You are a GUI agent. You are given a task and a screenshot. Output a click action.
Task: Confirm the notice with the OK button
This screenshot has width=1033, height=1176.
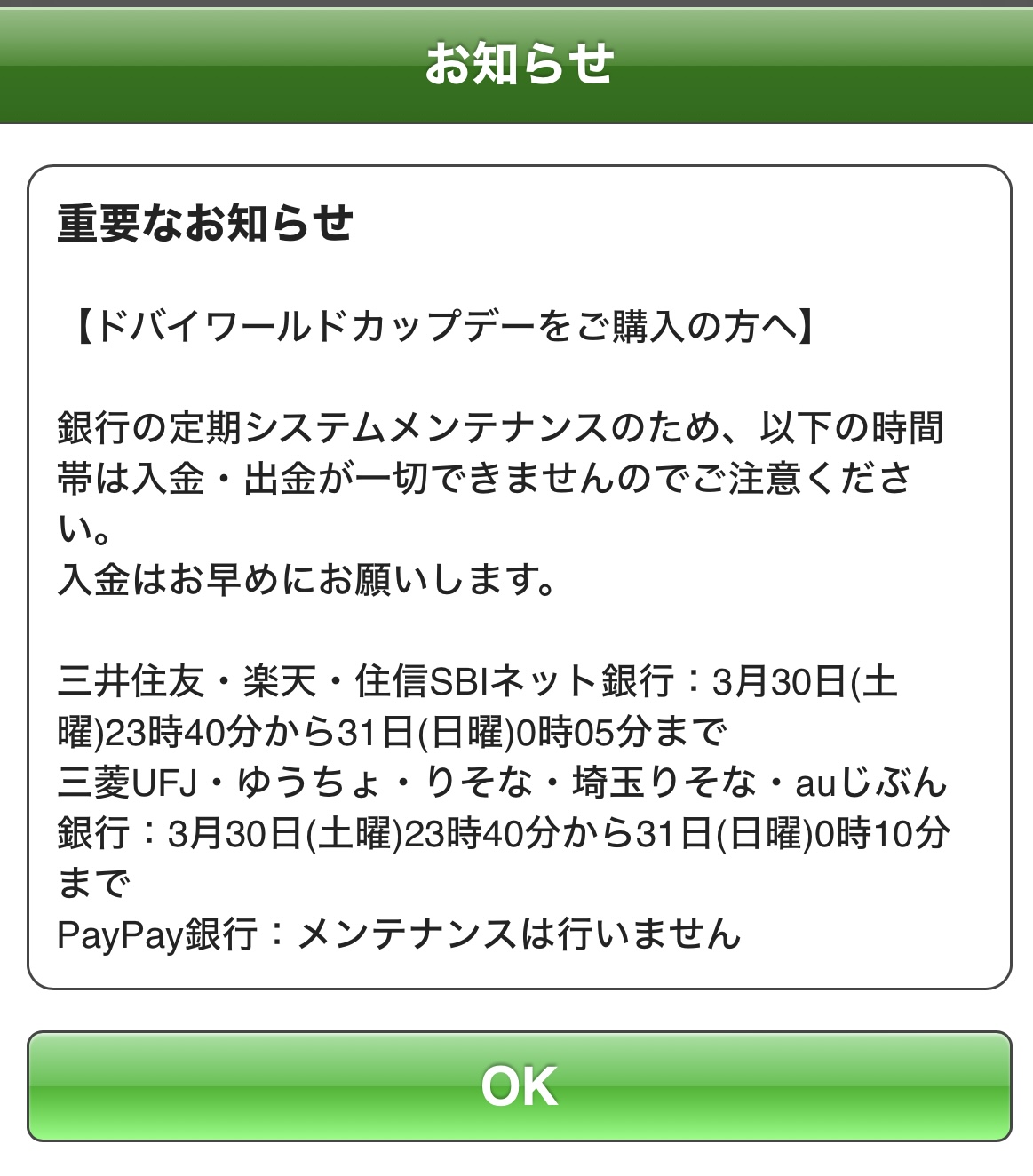pyautogui.click(x=519, y=1085)
